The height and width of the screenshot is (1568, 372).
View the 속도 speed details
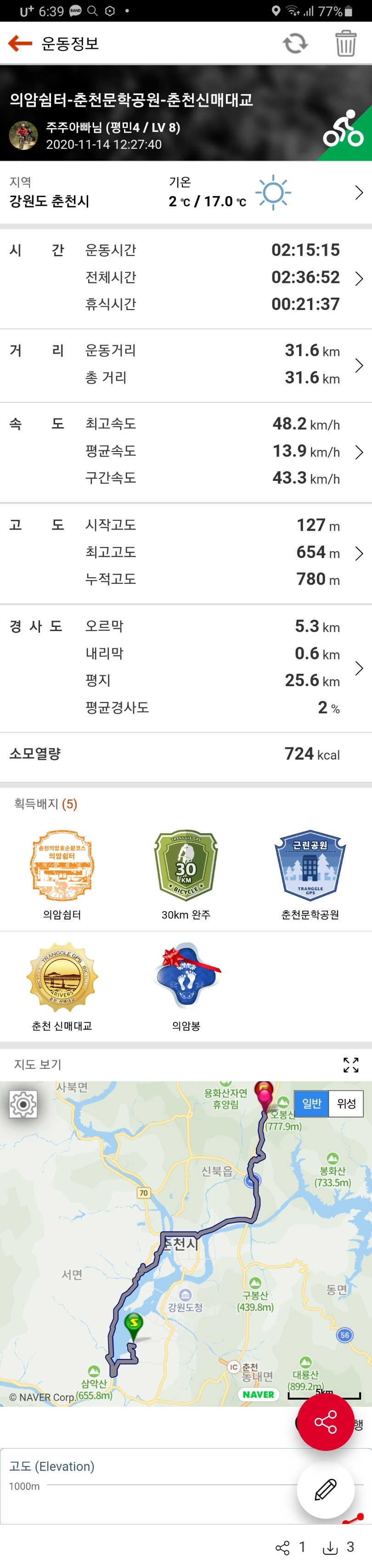[x=359, y=451]
